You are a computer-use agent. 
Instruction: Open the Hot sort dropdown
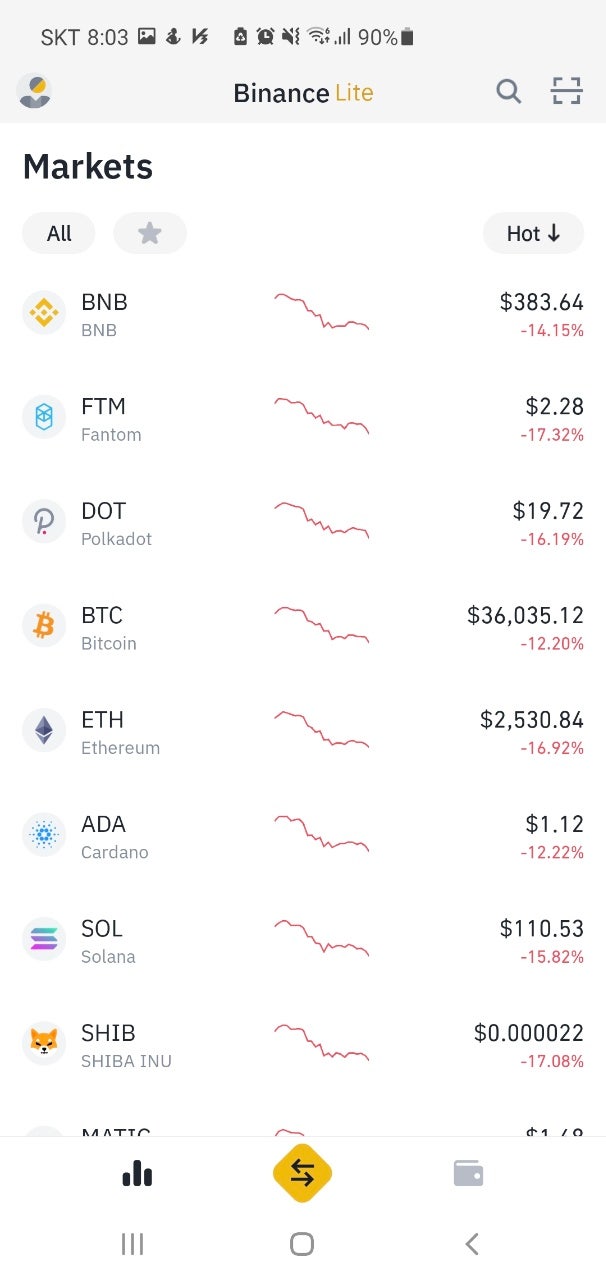coord(533,233)
